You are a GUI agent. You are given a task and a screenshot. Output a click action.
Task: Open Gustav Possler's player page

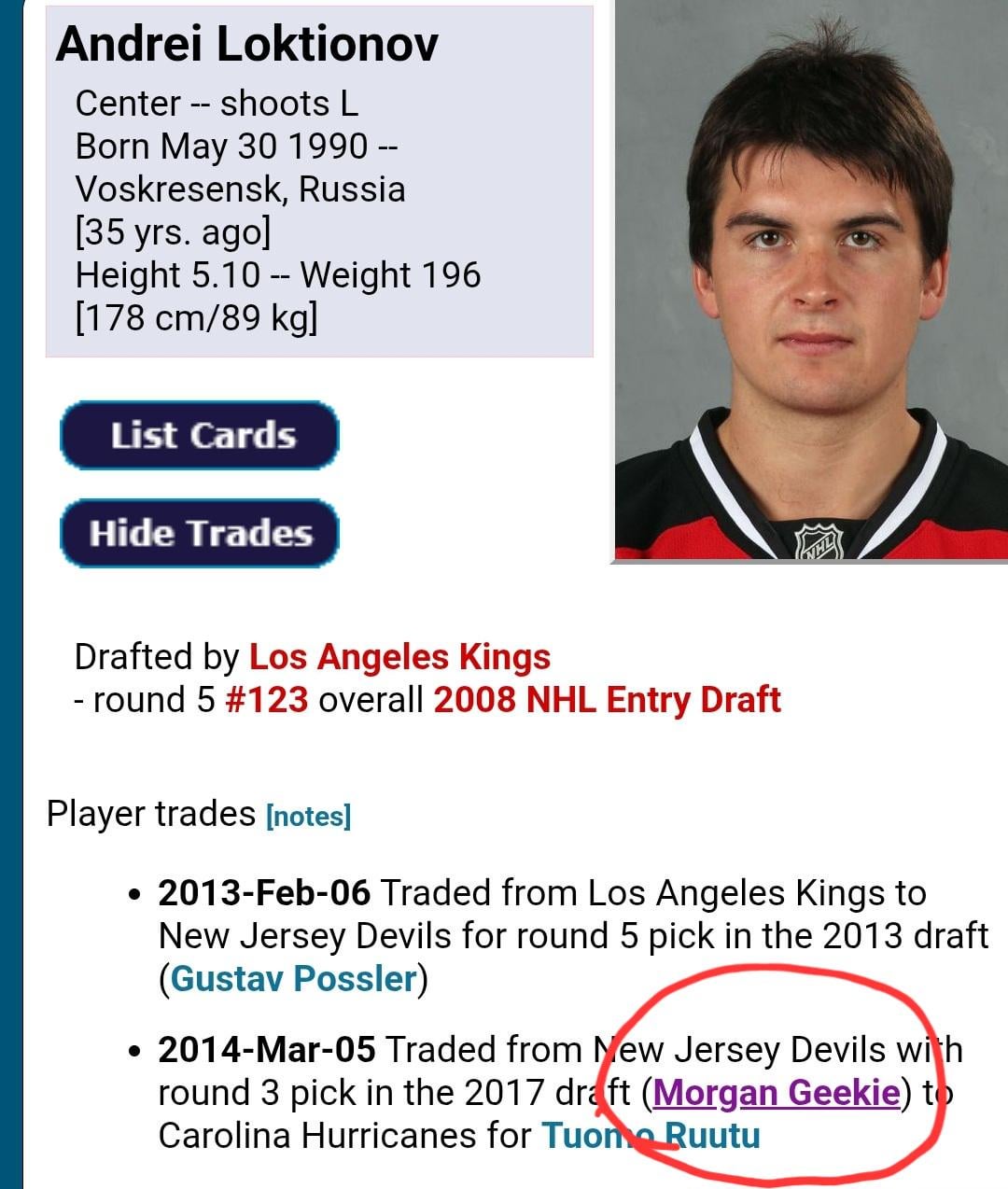click(293, 979)
